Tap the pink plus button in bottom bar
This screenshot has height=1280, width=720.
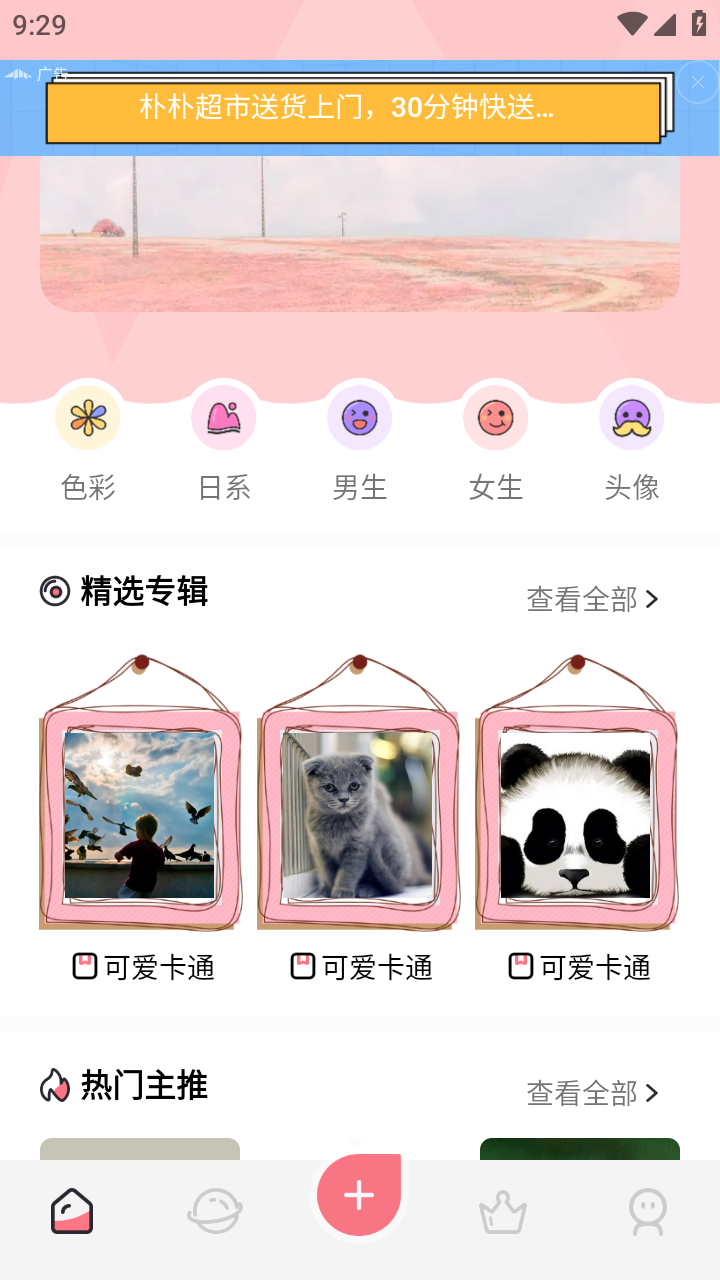(359, 1194)
